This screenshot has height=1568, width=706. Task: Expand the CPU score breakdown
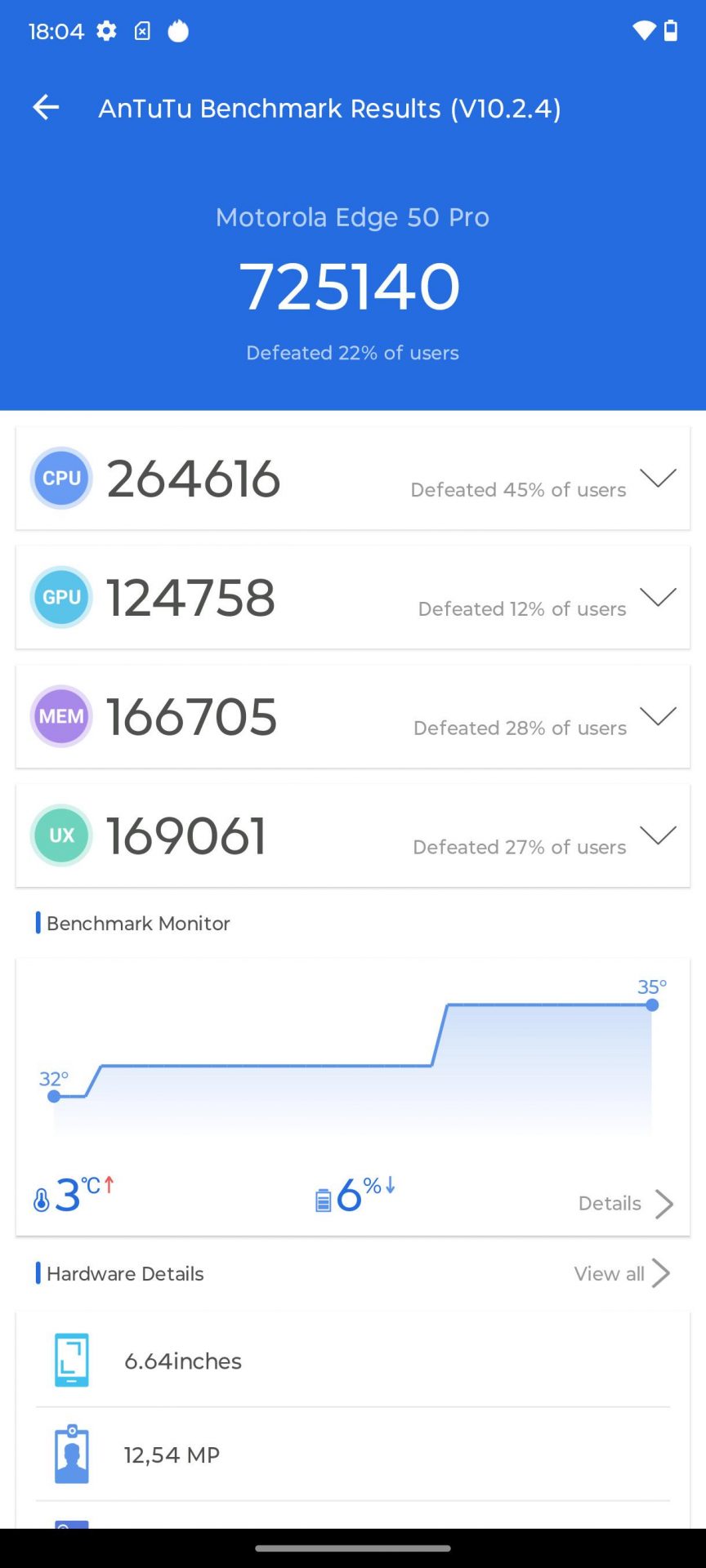(x=657, y=478)
